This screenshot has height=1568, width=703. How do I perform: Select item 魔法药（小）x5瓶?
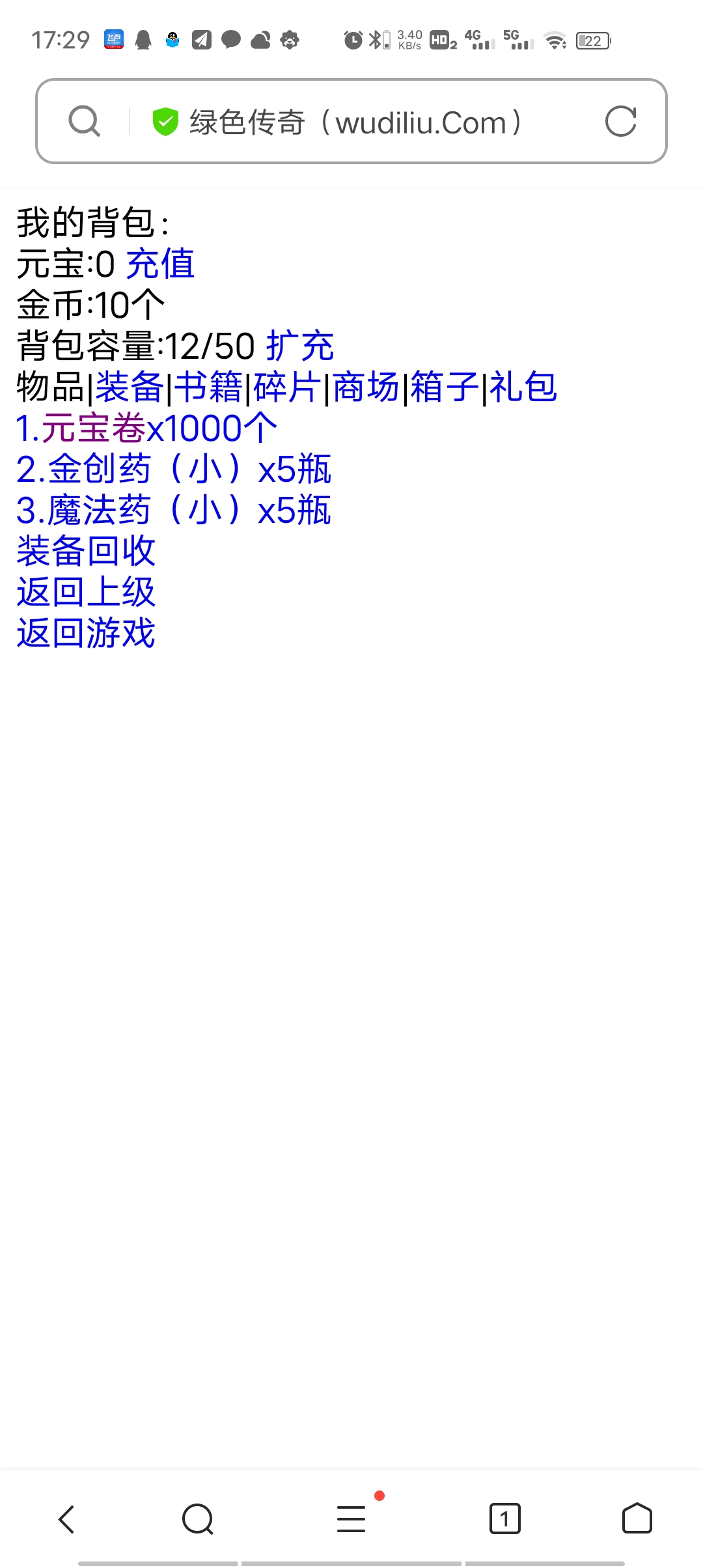tap(174, 511)
